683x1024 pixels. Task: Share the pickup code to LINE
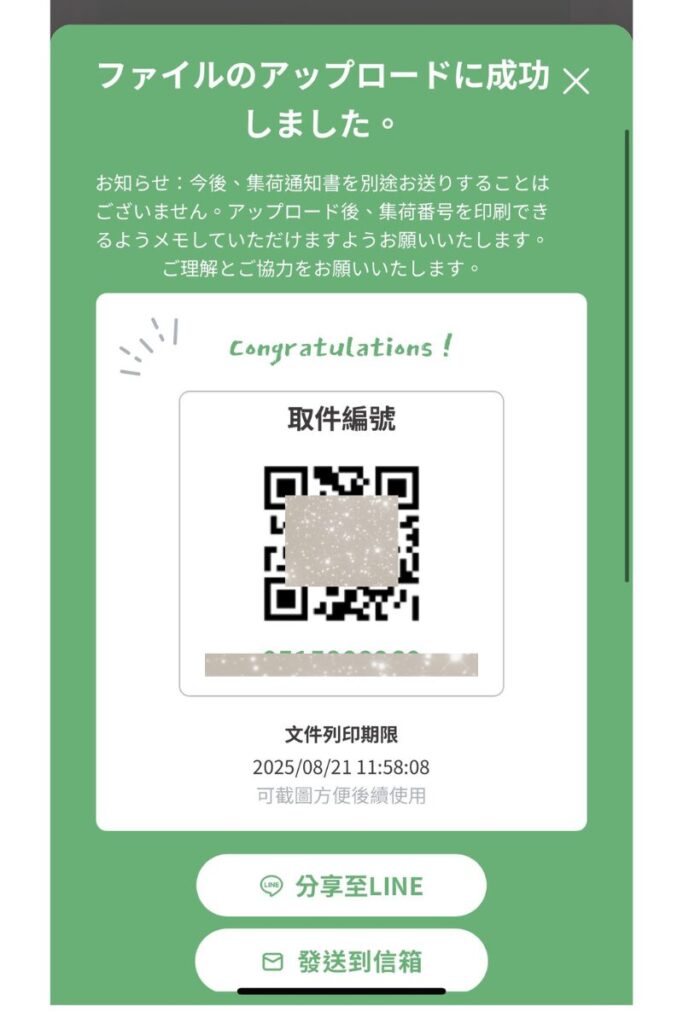pos(341,886)
